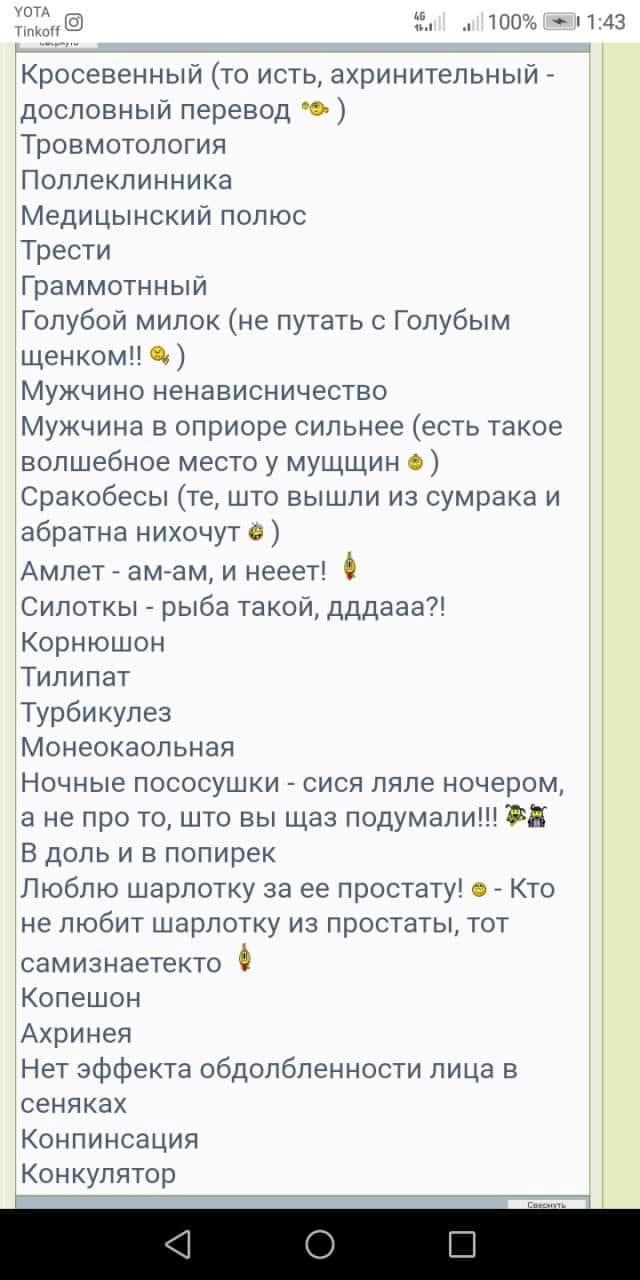Image resolution: width=640 pixels, height=1280 pixels.
Task: Go back with the navigation bar arrow
Action: coord(178,1244)
